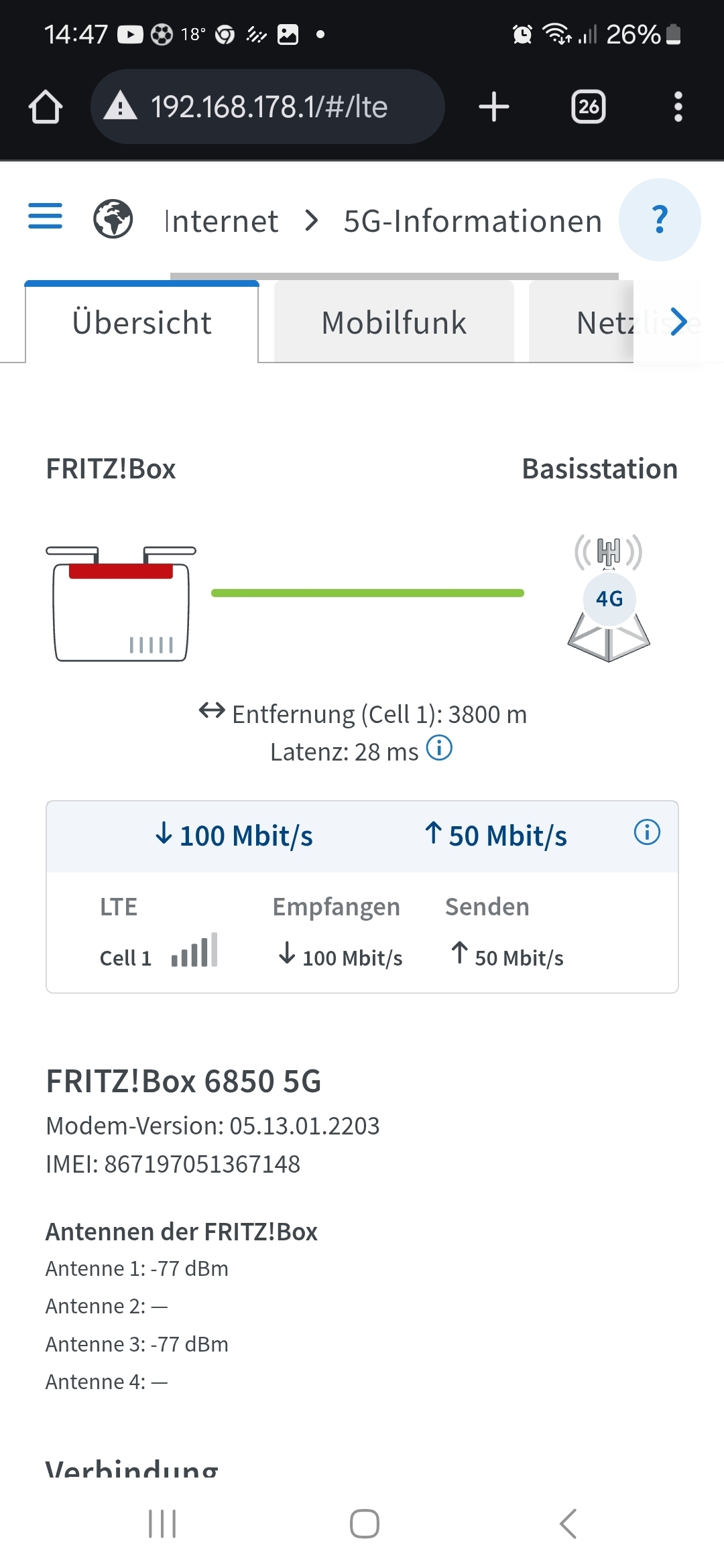This screenshot has width=724, height=1568.
Task: Open a new browser tab
Action: (494, 107)
